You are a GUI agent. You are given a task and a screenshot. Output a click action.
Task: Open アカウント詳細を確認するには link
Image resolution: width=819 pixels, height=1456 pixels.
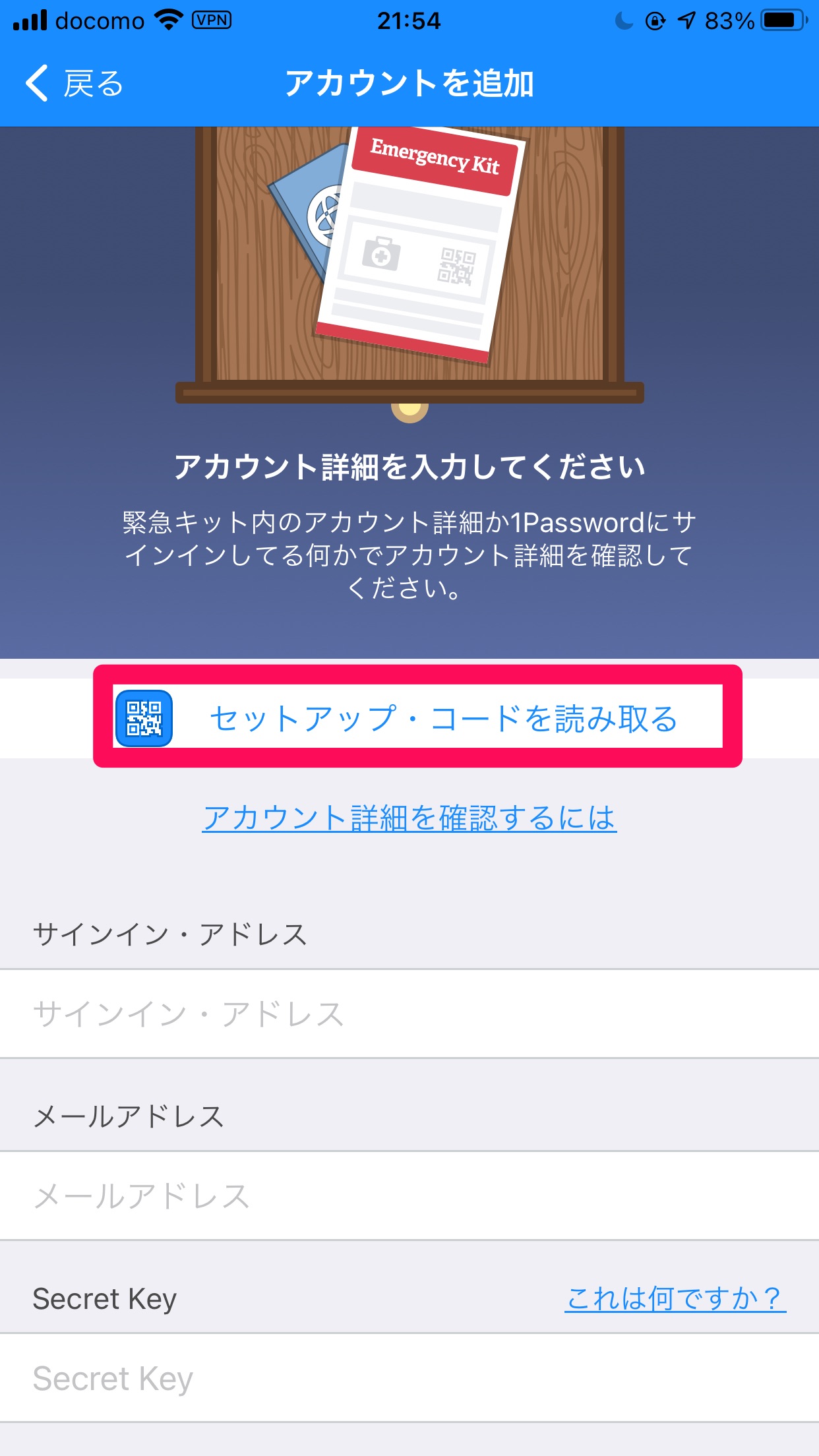pos(409,818)
